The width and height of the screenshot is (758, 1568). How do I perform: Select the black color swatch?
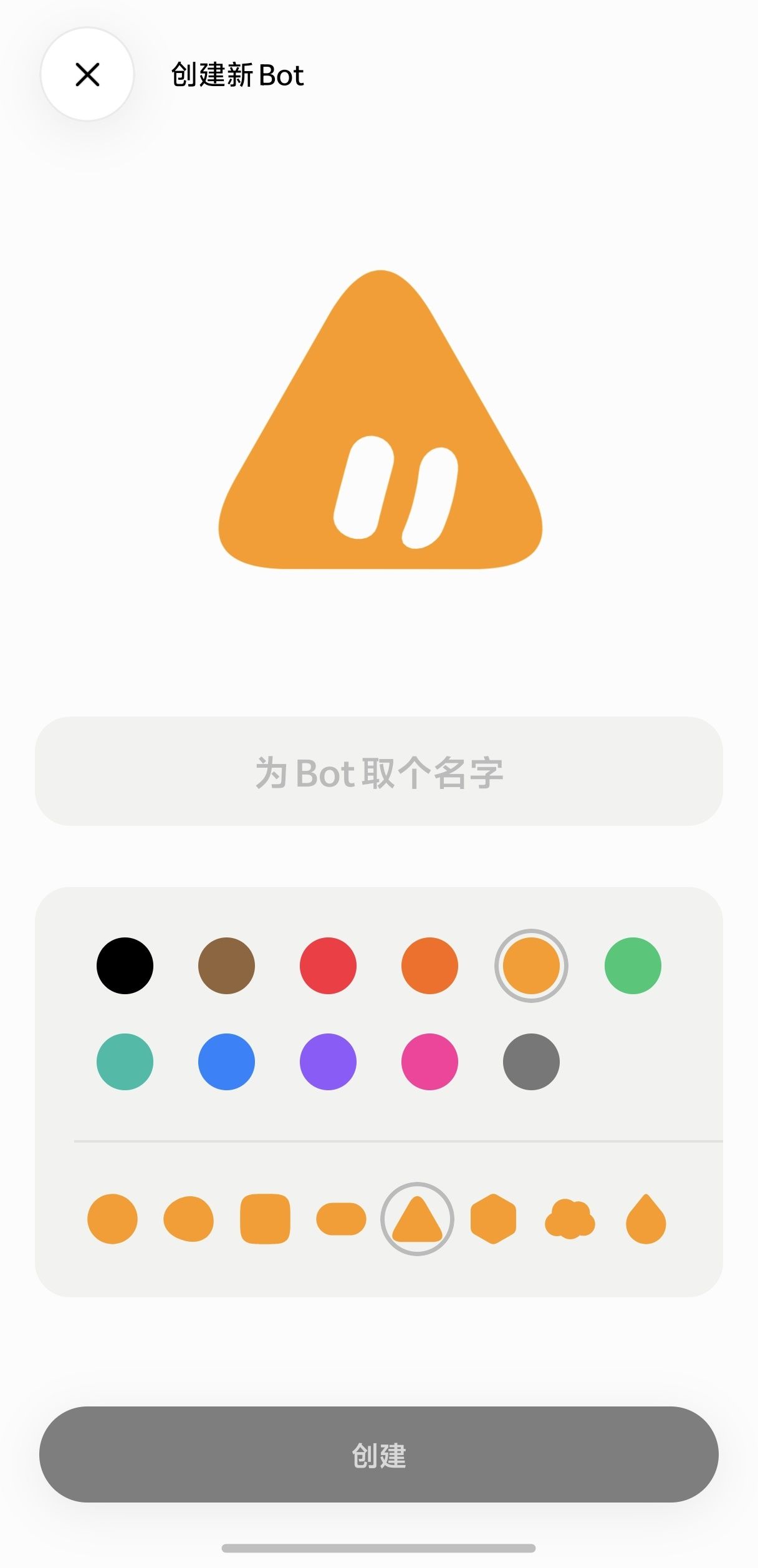point(125,965)
